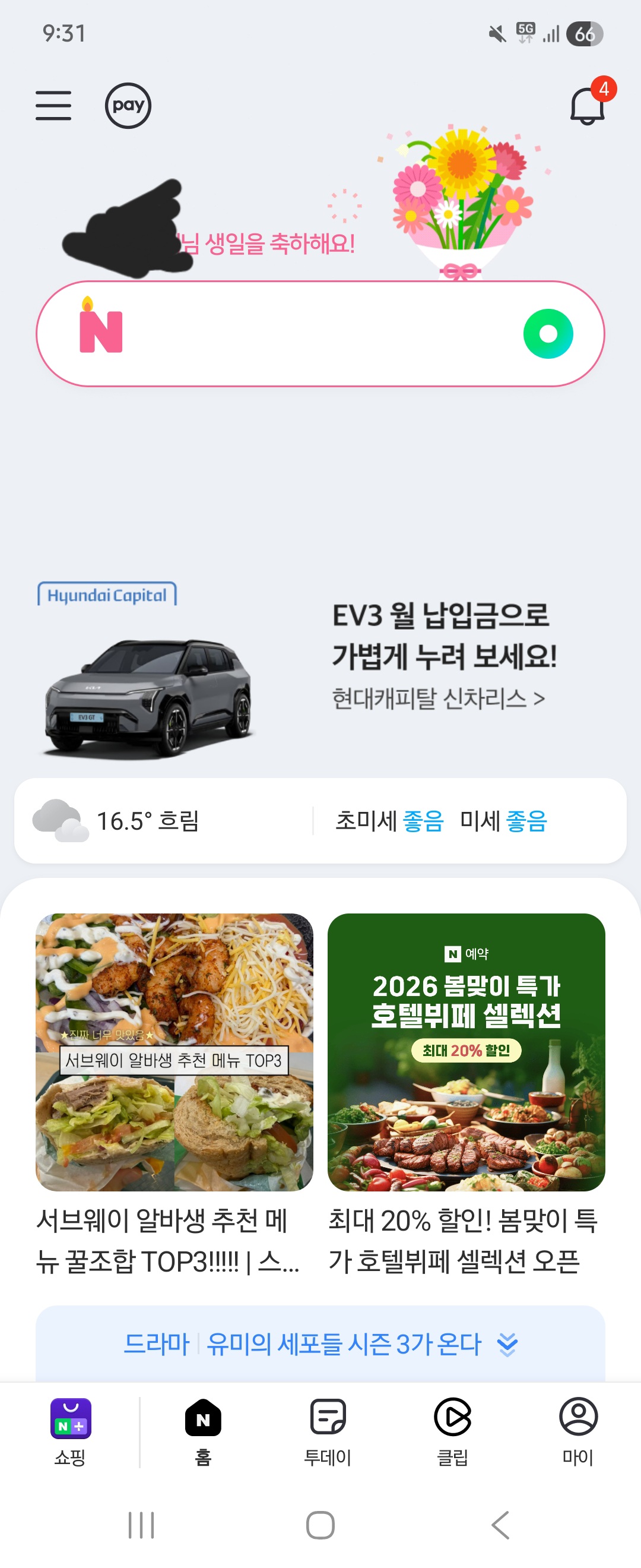Open the recent apps view
Screen dimensions: 641x1568
point(141,1525)
